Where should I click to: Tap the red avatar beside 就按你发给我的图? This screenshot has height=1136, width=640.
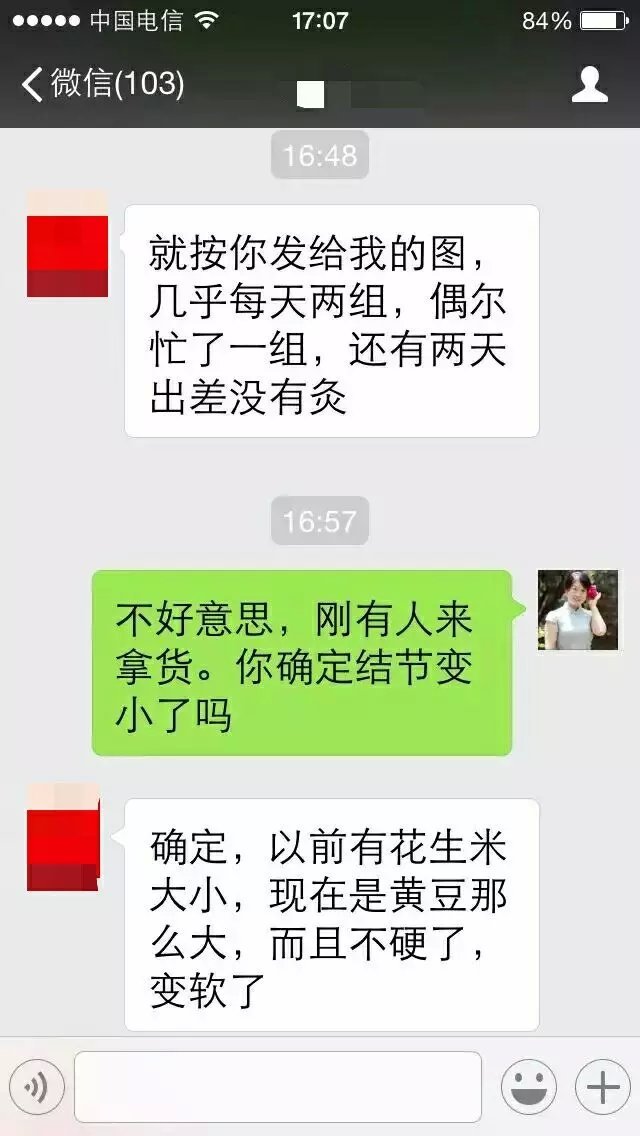point(67,244)
